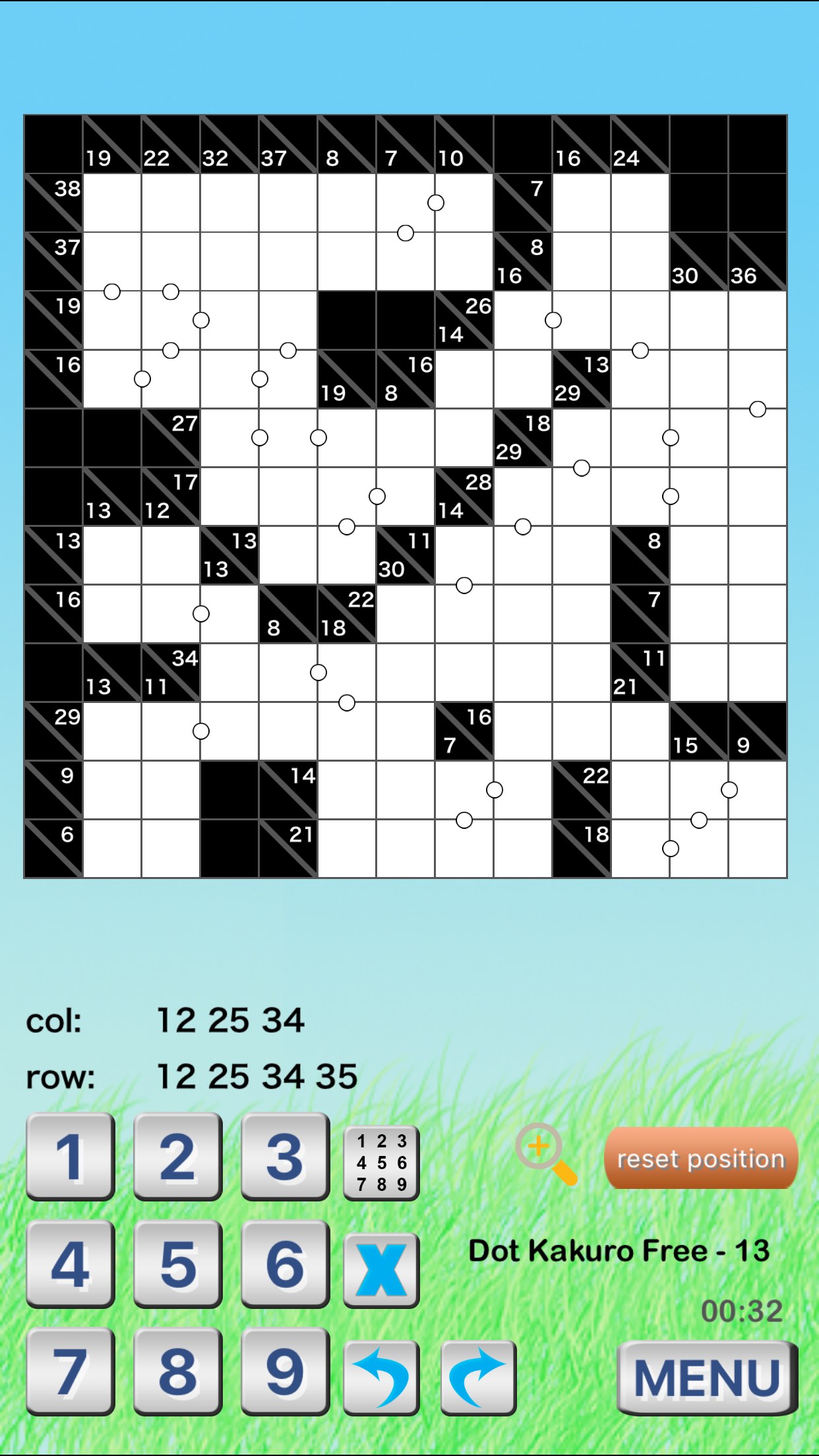Enter digit 1 from the keypad
Viewport: 819px width, 1456px height.
coord(71,1156)
